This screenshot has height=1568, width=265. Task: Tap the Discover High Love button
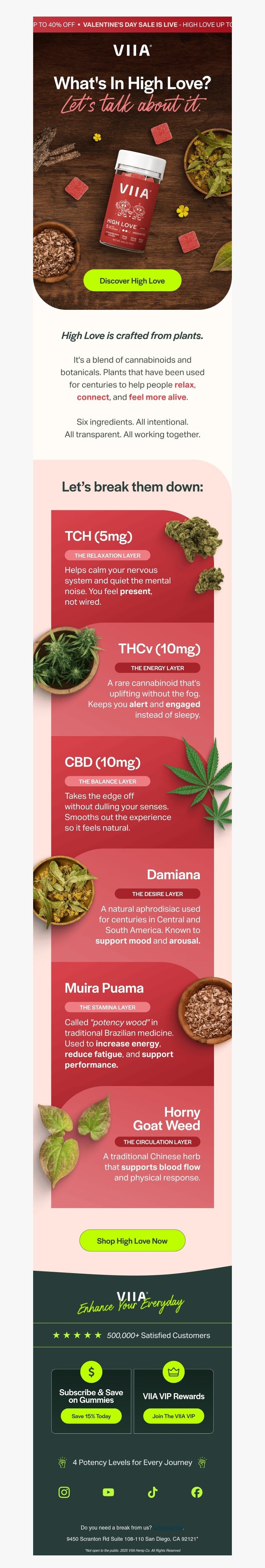click(x=132, y=281)
